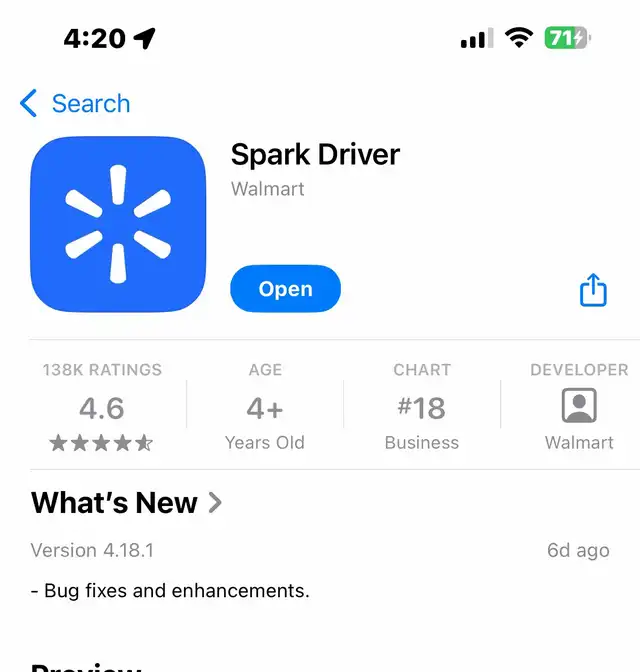640x672 pixels.
Task: View the 4+ age rating details
Action: [265, 408]
